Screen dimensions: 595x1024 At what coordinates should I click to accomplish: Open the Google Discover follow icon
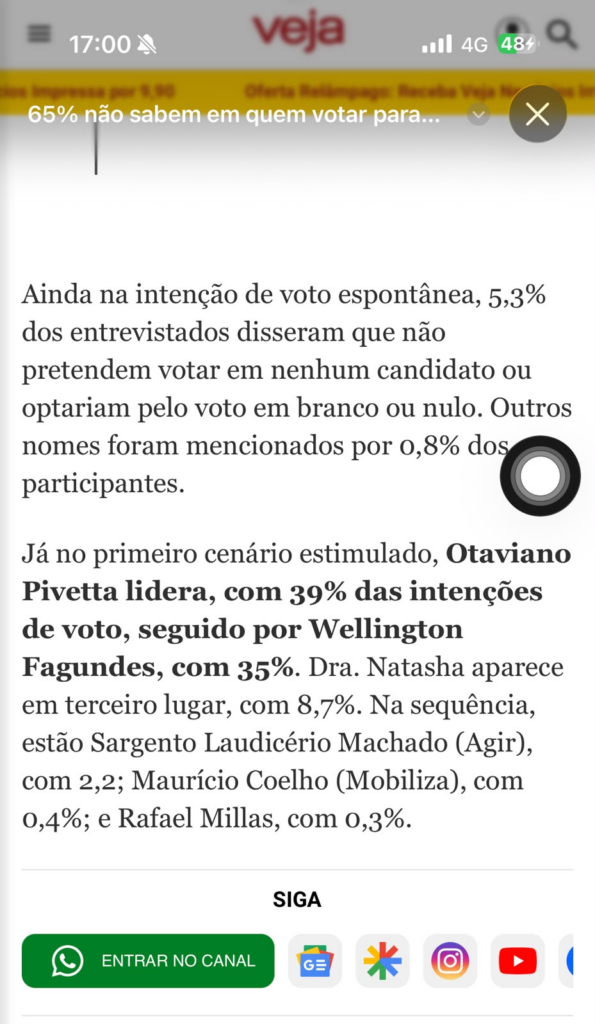pyautogui.click(x=383, y=961)
